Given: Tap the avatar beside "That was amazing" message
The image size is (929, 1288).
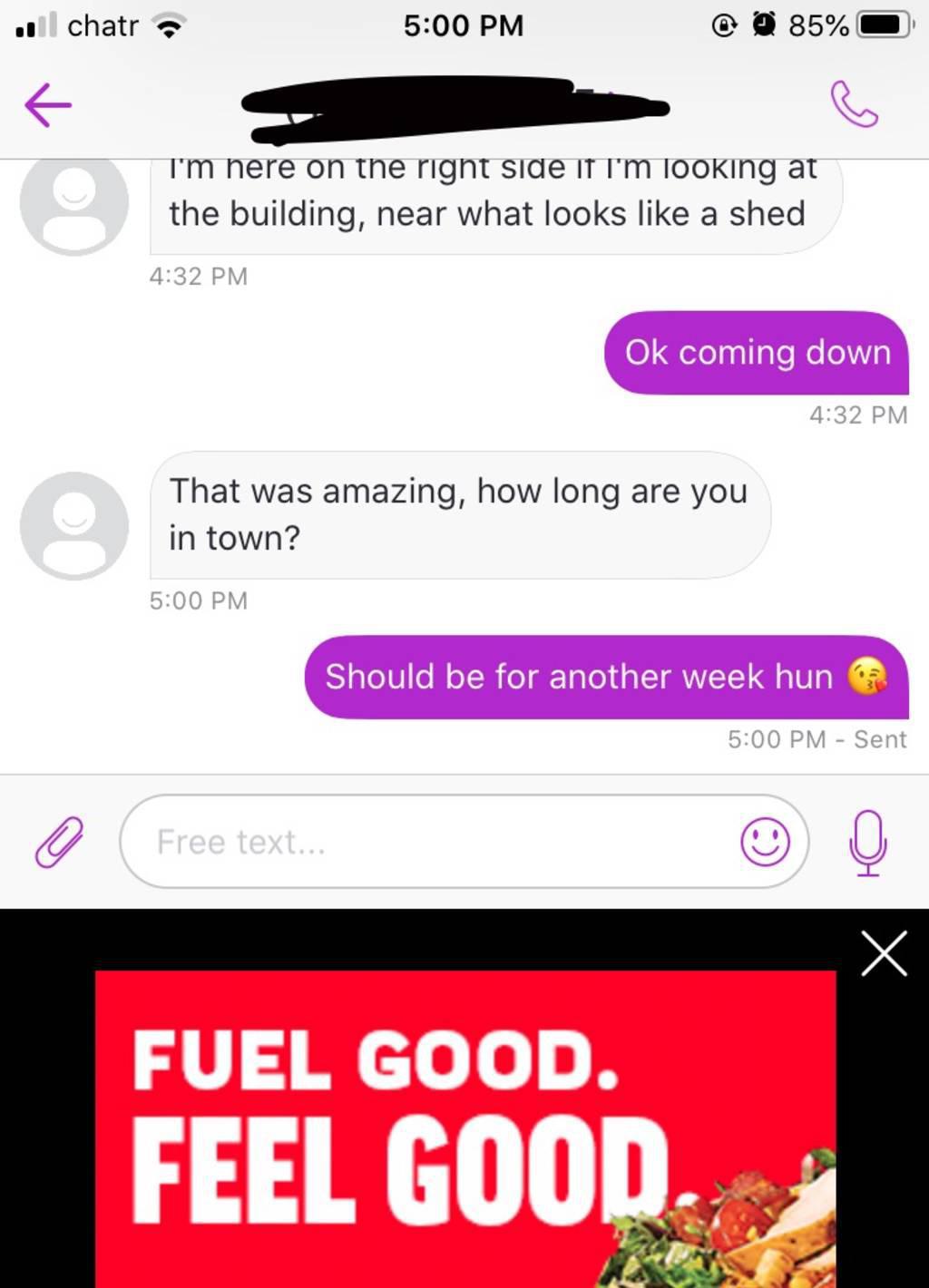Looking at the screenshot, I should tap(74, 525).
